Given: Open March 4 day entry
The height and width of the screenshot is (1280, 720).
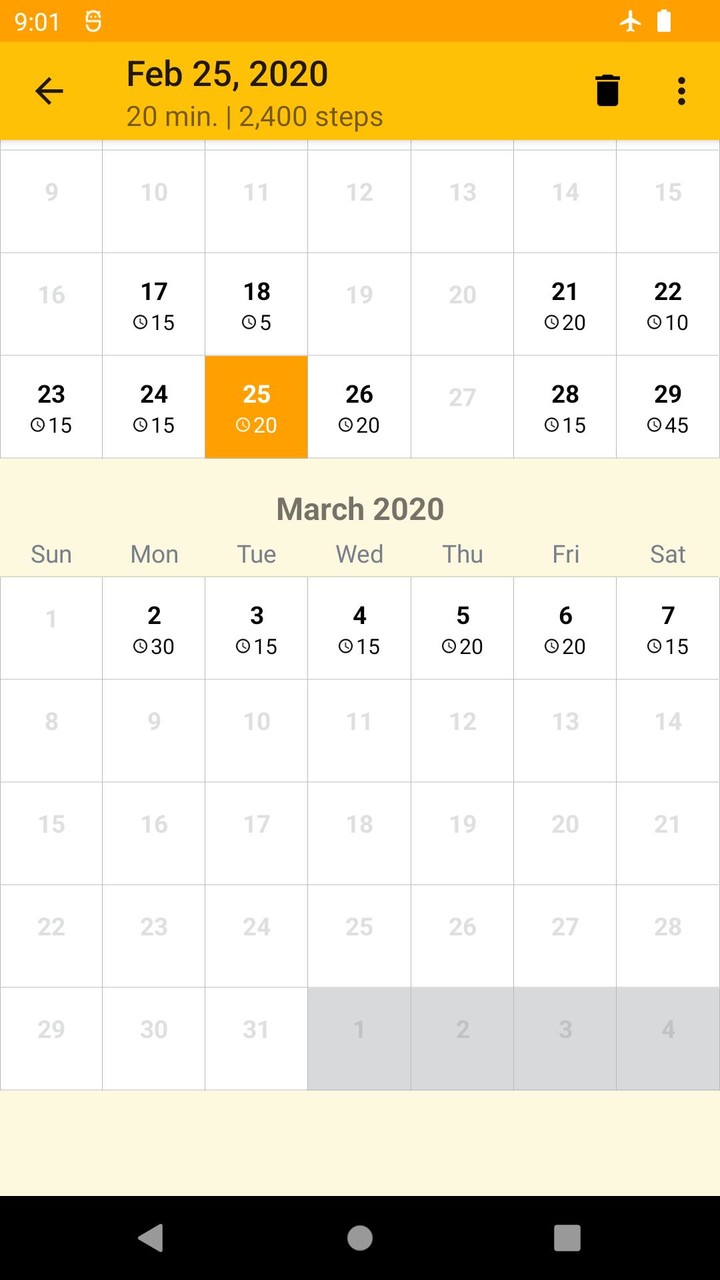Looking at the screenshot, I should [x=359, y=628].
